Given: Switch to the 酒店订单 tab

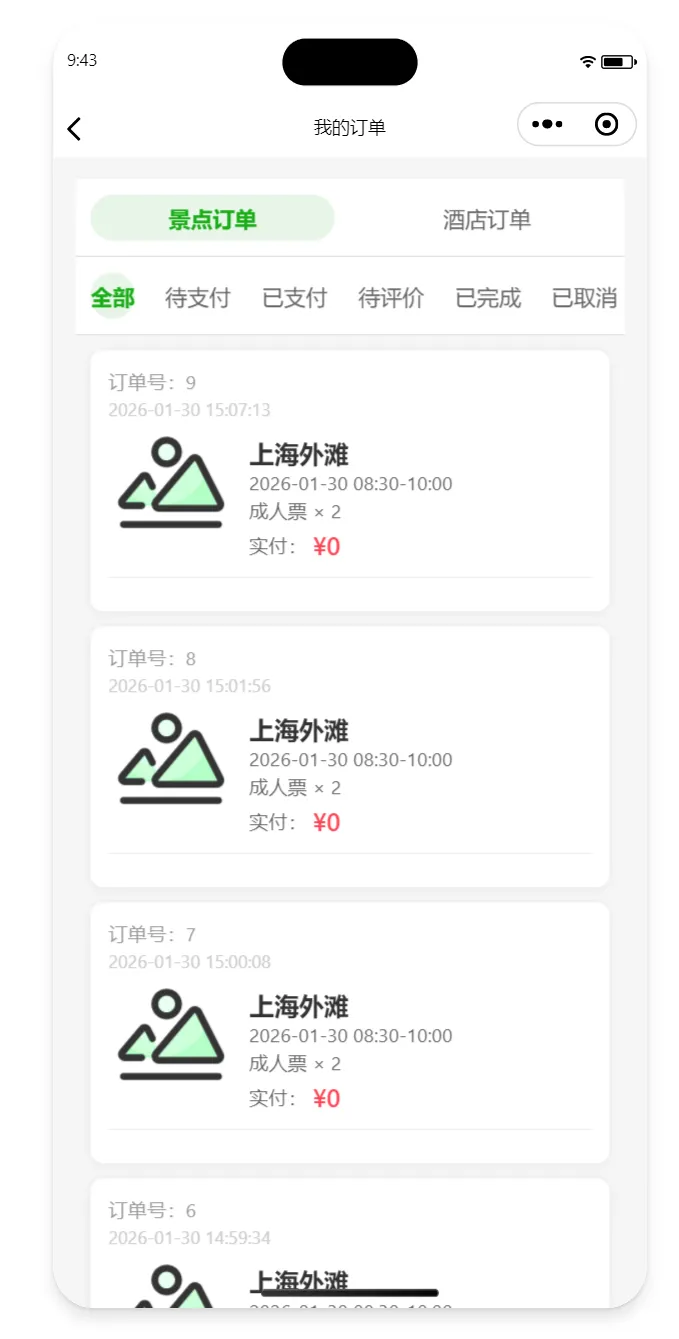Looking at the screenshot, I should click(x=486, y=219).
